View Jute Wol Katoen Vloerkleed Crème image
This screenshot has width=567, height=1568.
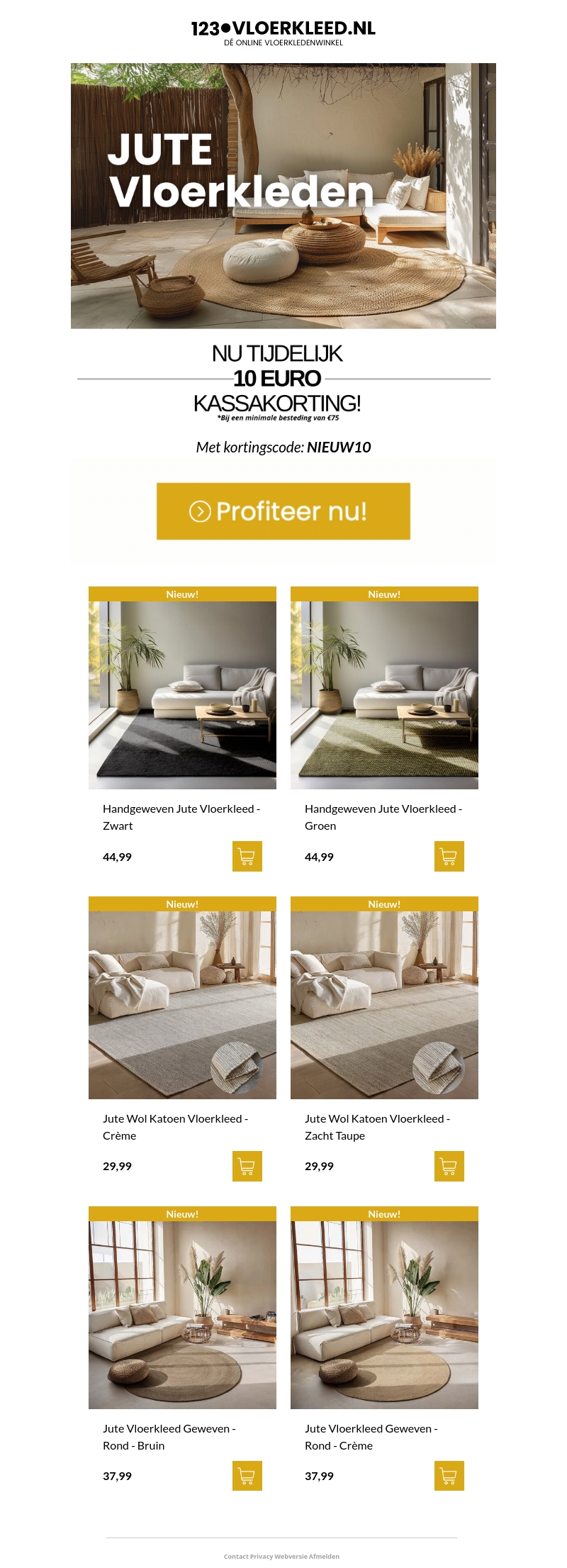tap(182, 1005)
